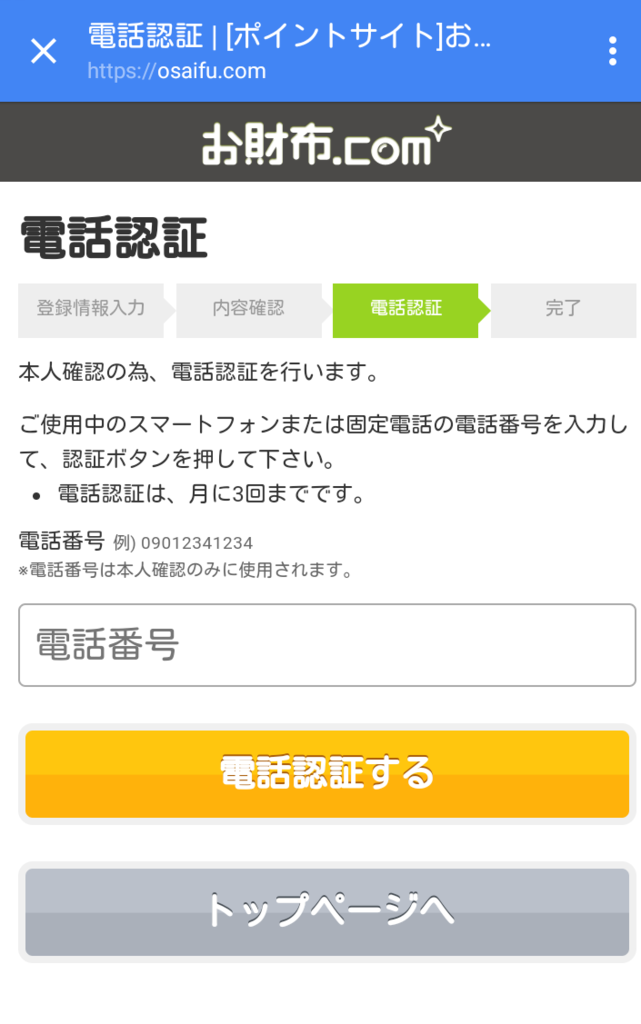641x1024 pixels.
Task: Focus the 電話番号 input field
Action: (327, 645)
